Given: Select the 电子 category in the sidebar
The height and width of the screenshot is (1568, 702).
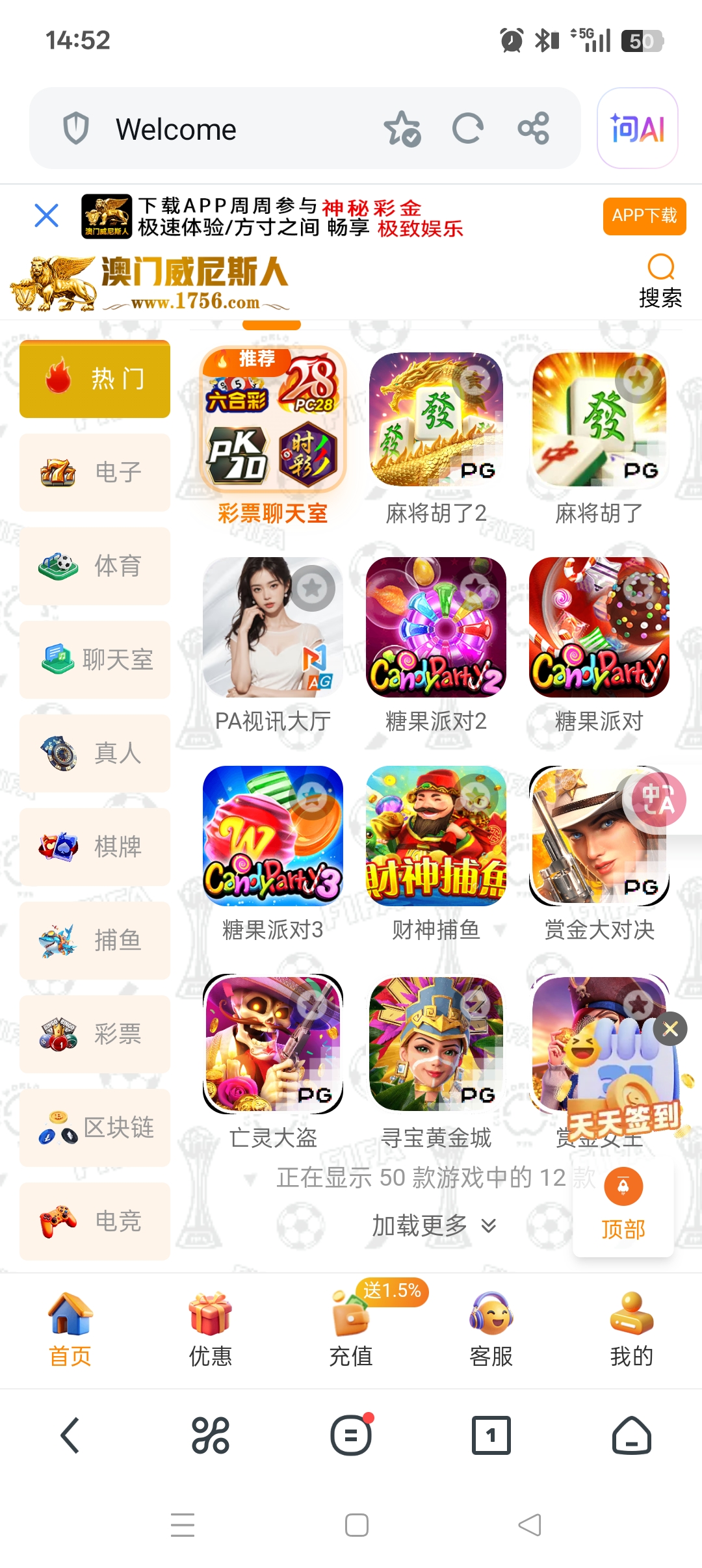Looking at the screenshot, I should coord(94,473).
